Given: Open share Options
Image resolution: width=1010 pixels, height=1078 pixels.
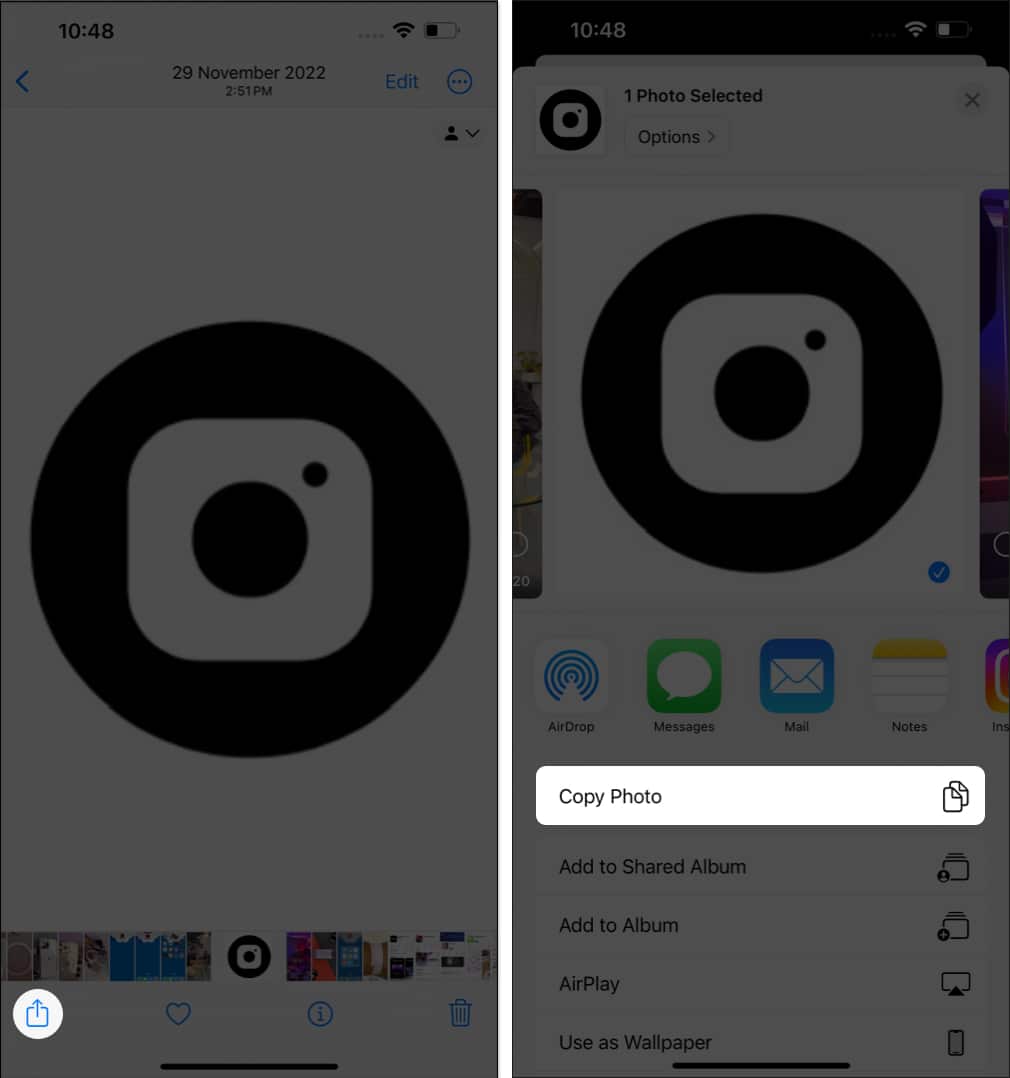Looking at the screenshot, I should click(676, 137).
